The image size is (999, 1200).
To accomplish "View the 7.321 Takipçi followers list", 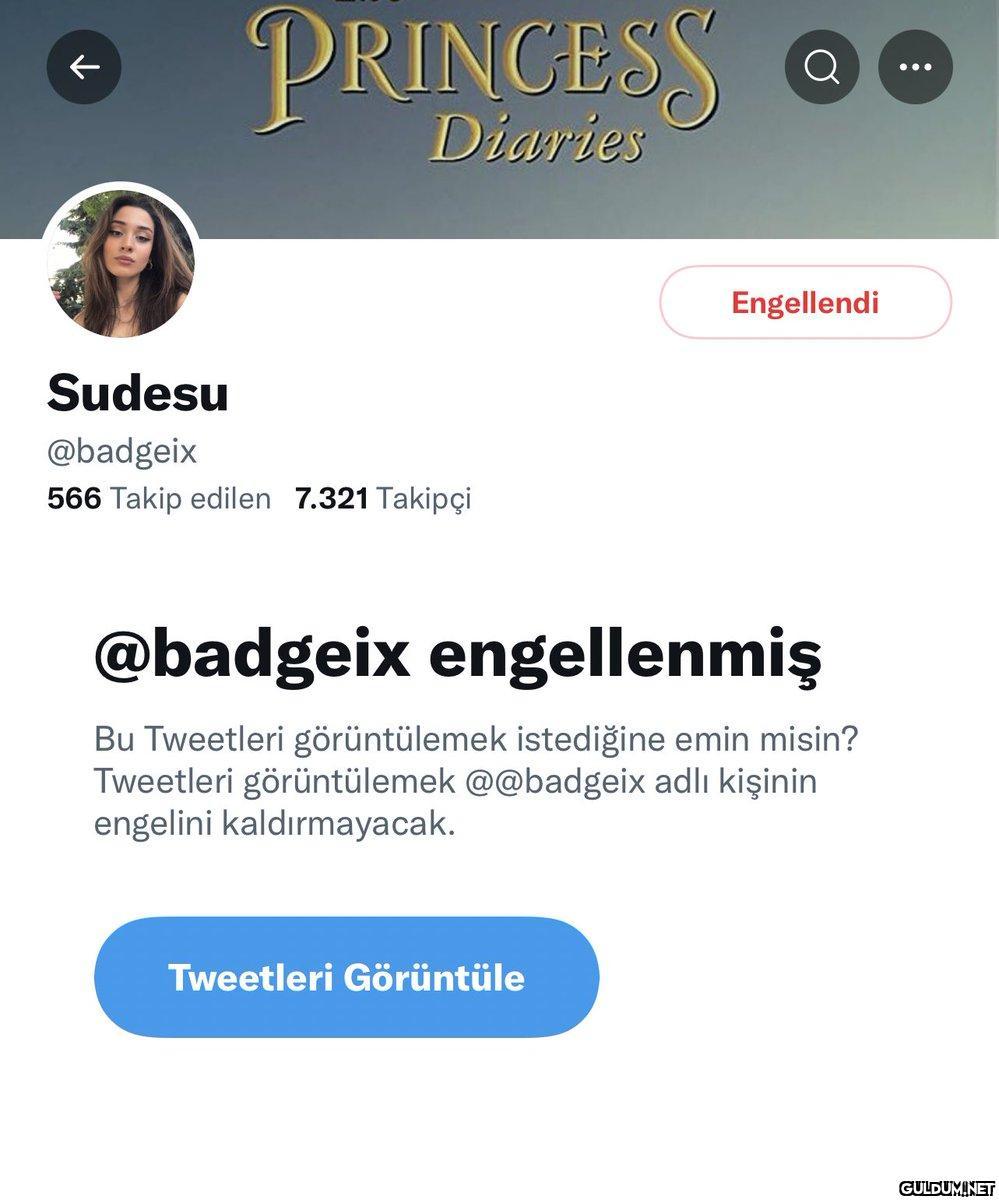I will (x=383, y=498).
